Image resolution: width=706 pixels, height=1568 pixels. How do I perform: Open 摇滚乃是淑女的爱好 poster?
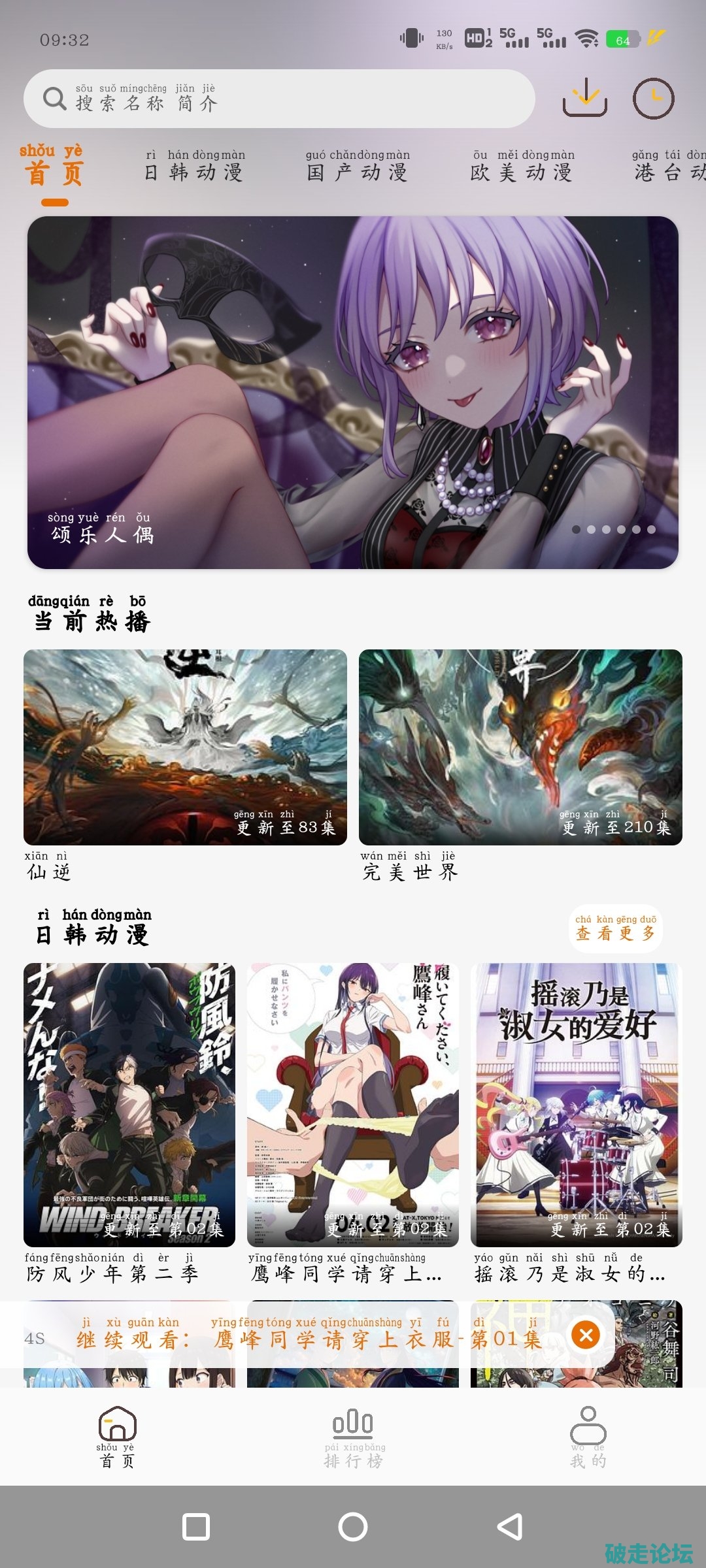[x=576, y=1104]
